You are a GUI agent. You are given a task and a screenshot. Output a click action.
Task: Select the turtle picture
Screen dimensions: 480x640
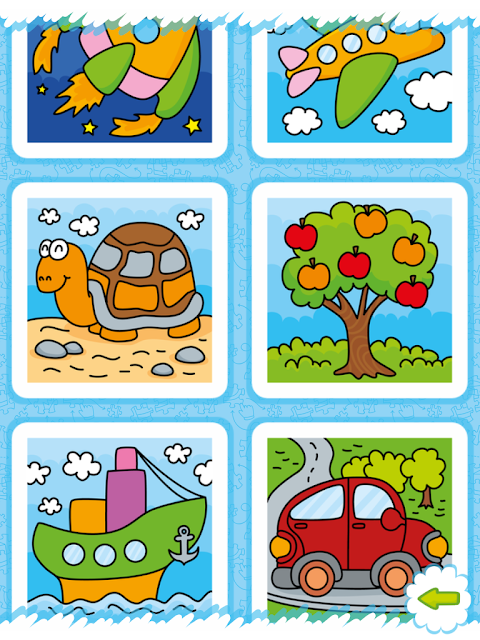point(119,290)
